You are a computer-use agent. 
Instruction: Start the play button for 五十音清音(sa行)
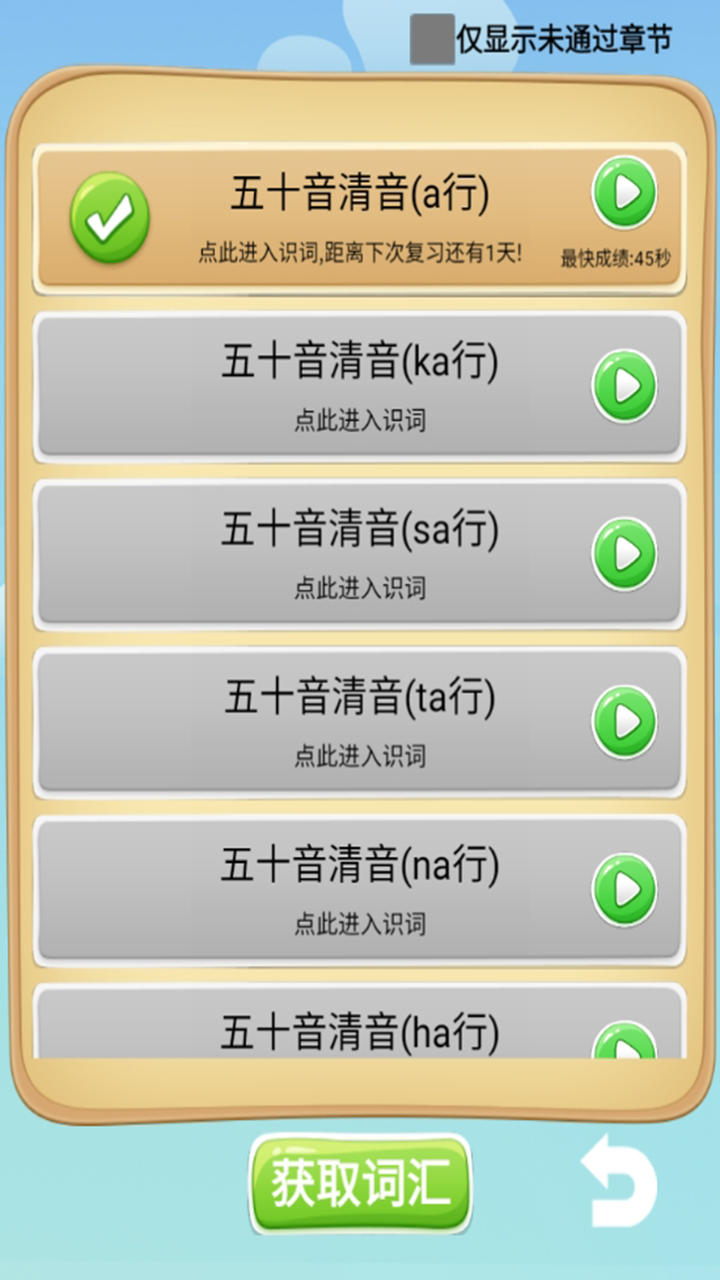624,553
